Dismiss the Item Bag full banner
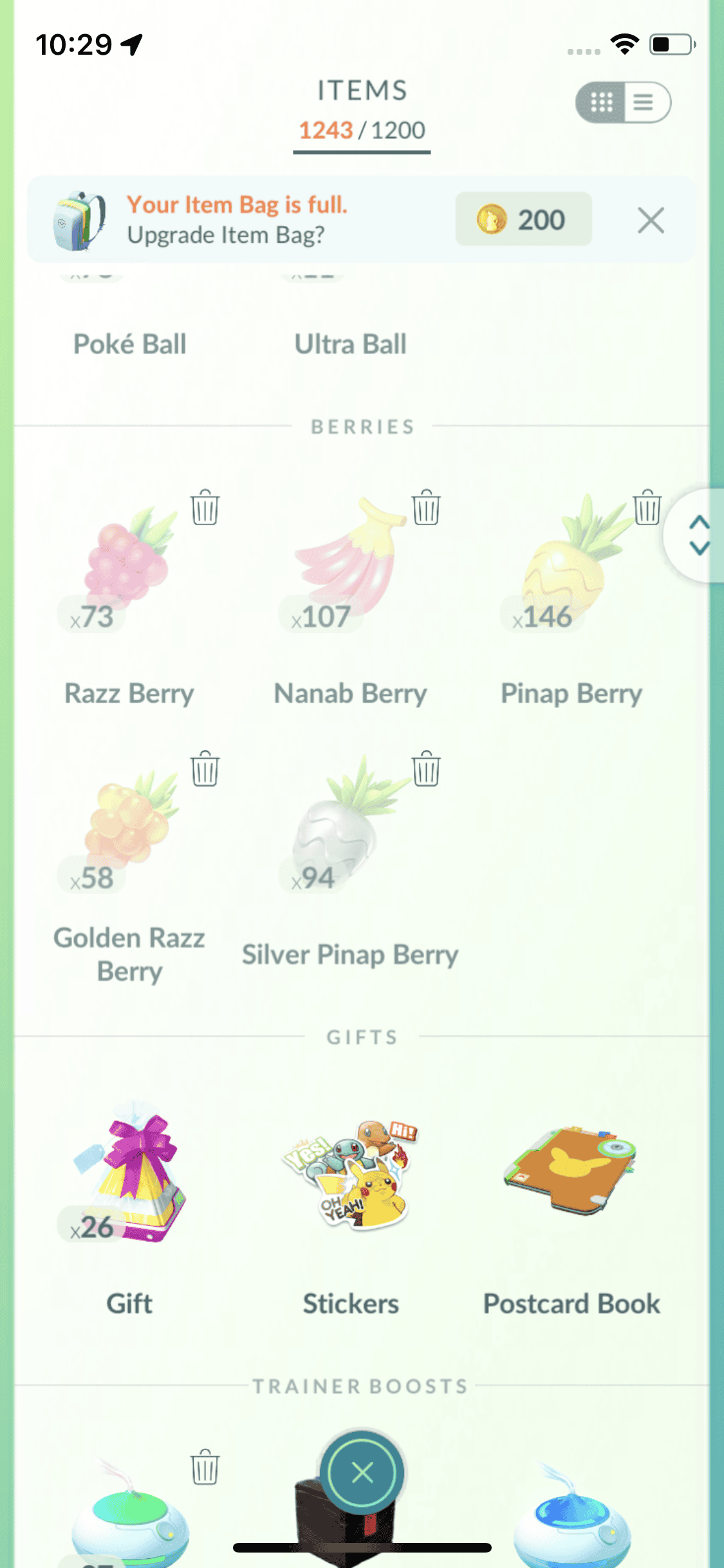This screenshot has width=724, height=1568. (651, 220)
